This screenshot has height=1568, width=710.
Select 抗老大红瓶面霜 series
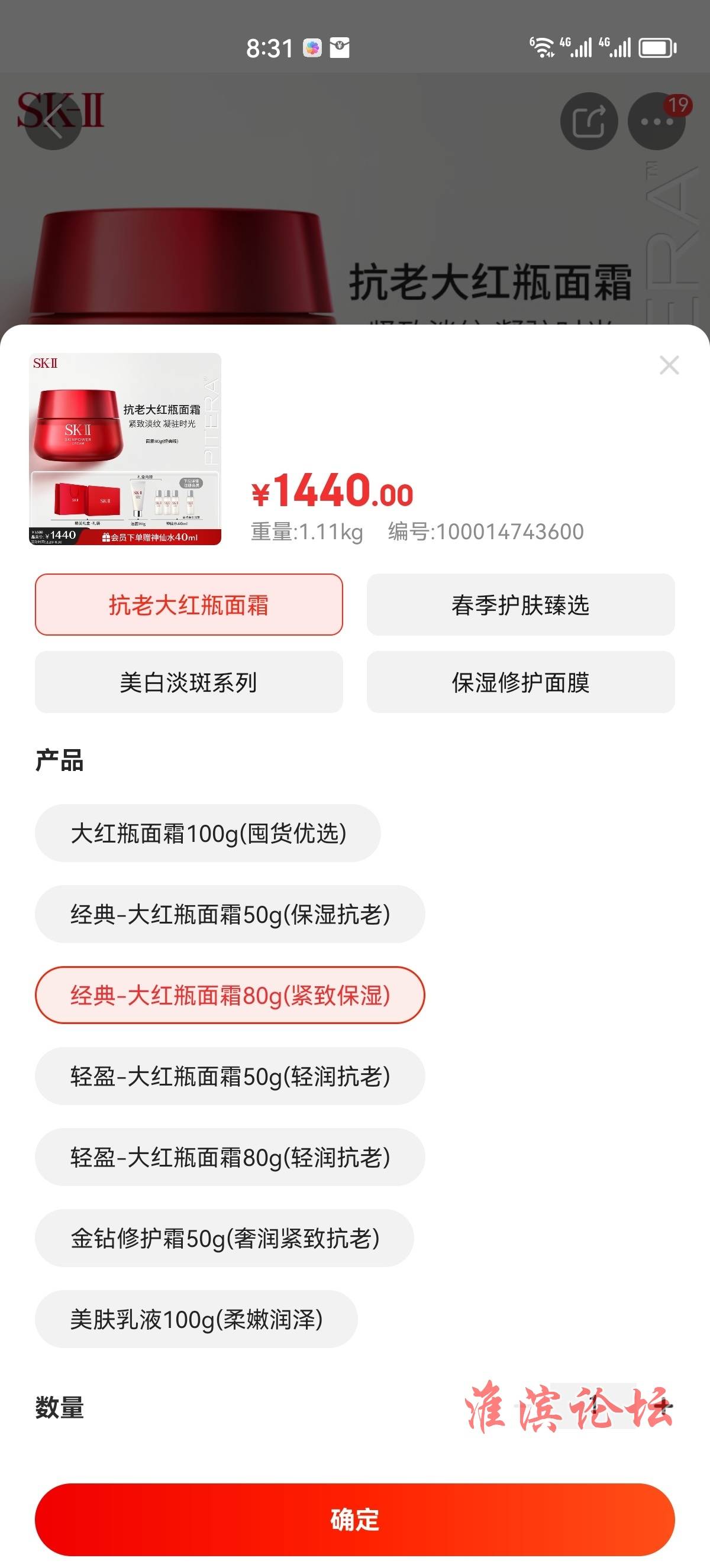coord(189,604)
